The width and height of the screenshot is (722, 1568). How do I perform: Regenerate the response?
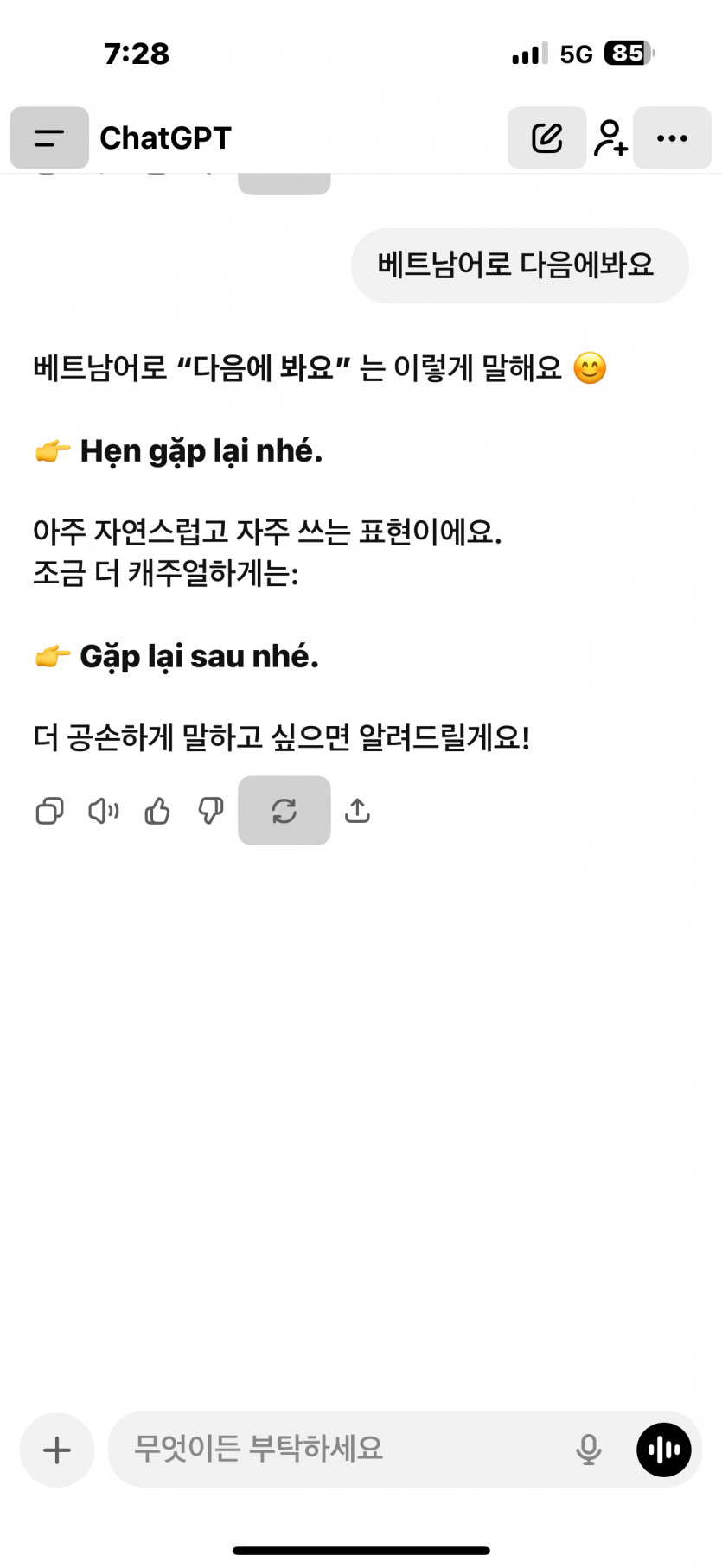[284, 811]
